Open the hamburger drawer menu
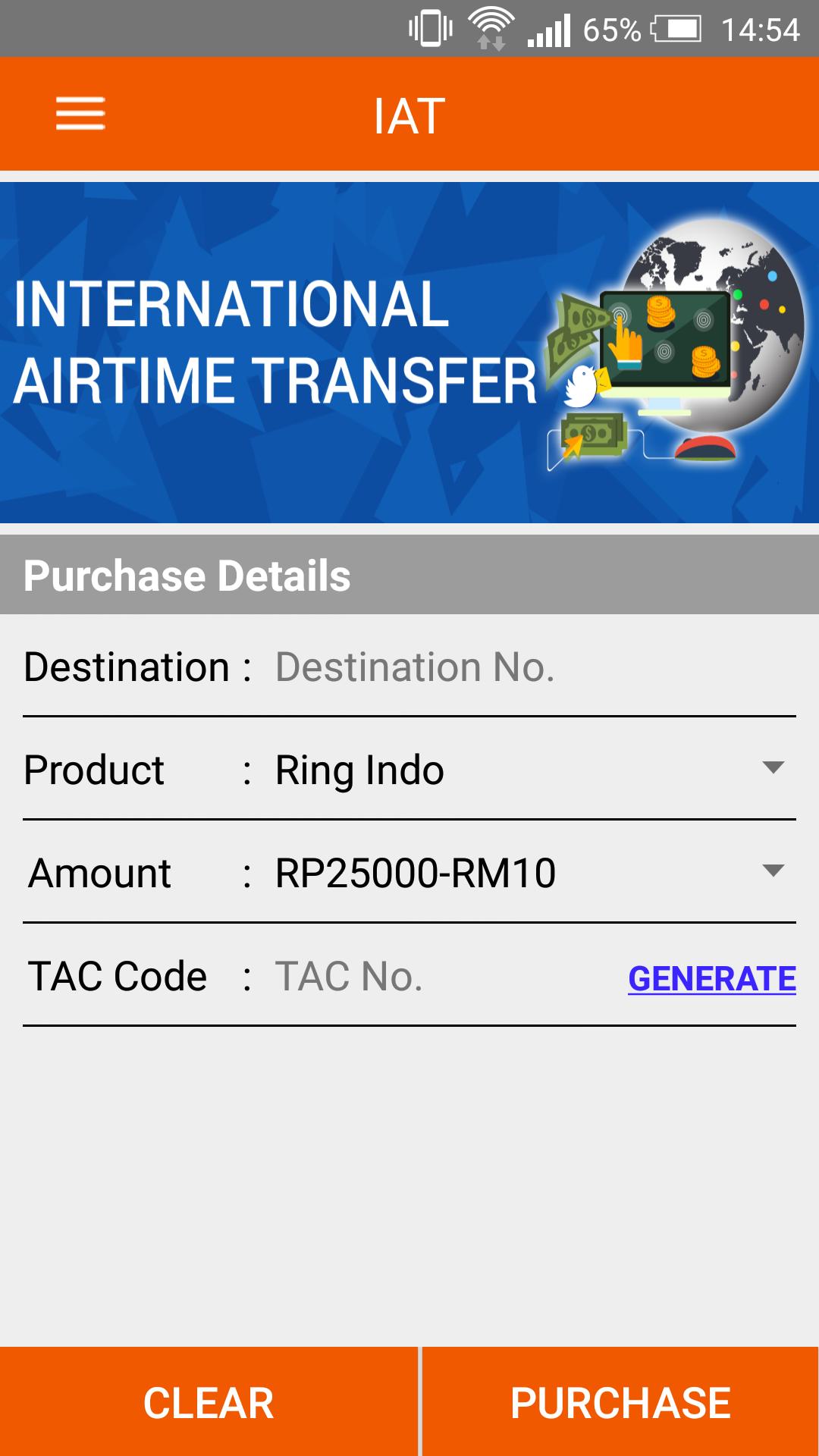 coord(80,114)
